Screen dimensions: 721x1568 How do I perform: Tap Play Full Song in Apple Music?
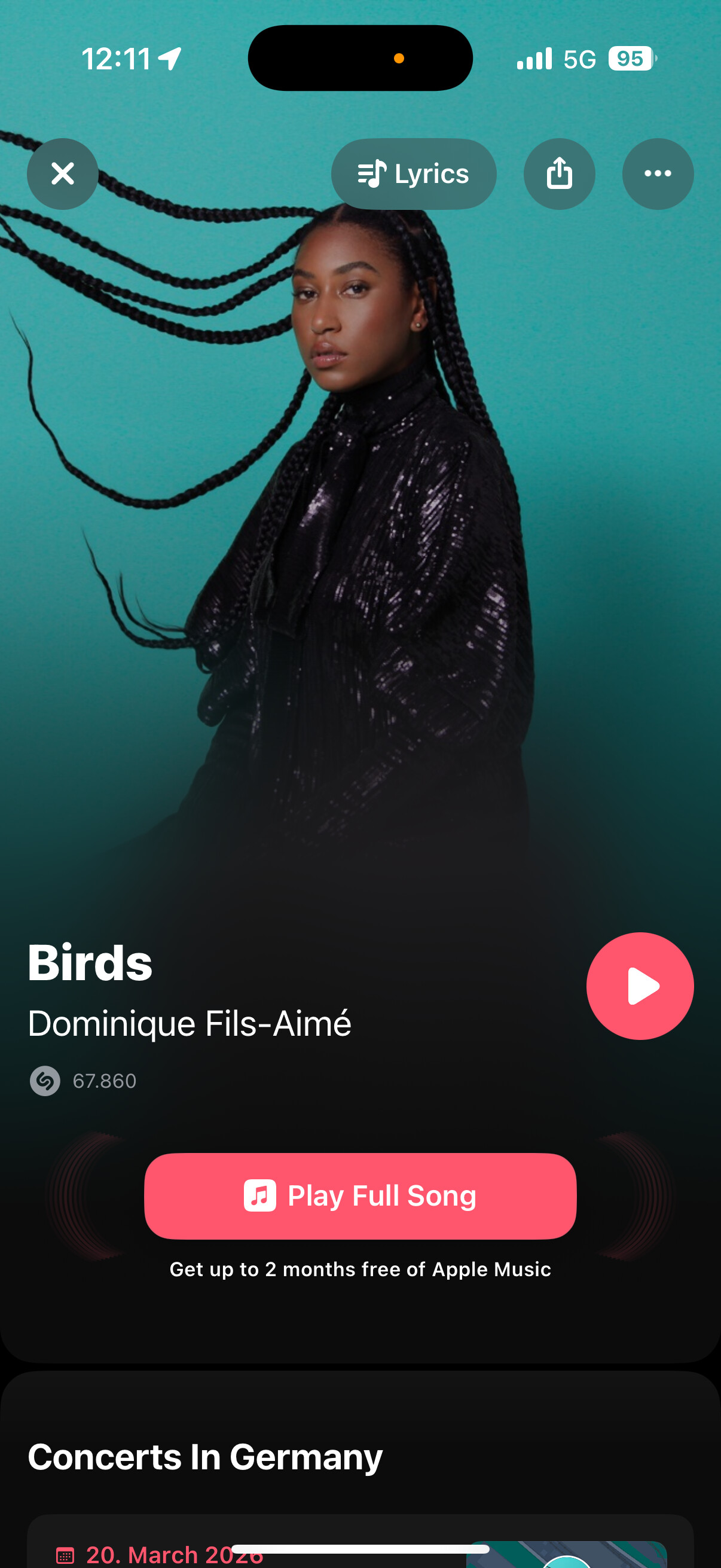coord(360,1195)
